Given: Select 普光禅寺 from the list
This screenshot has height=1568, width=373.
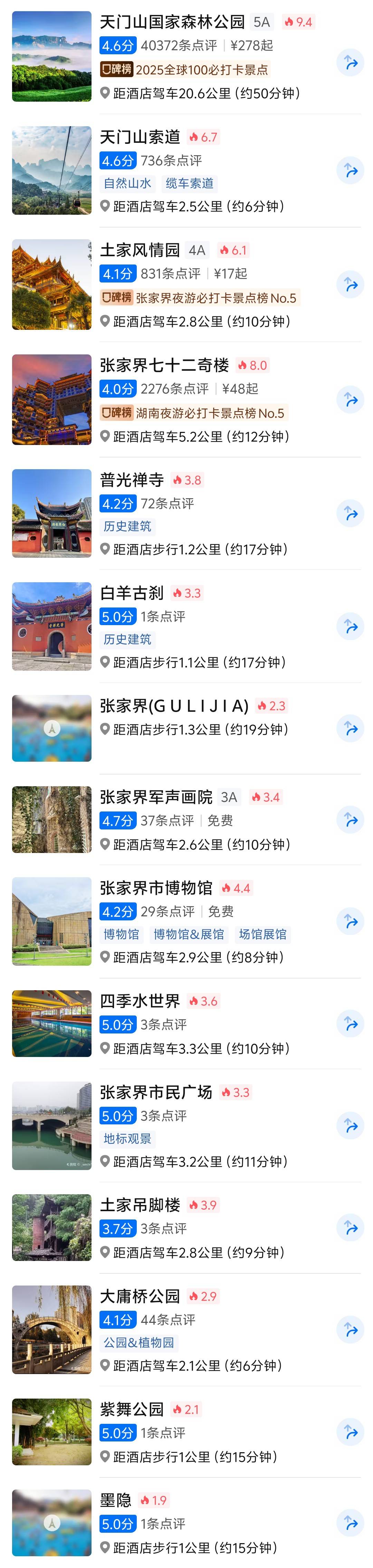Looking at the screenshot, I should point(132,480).
